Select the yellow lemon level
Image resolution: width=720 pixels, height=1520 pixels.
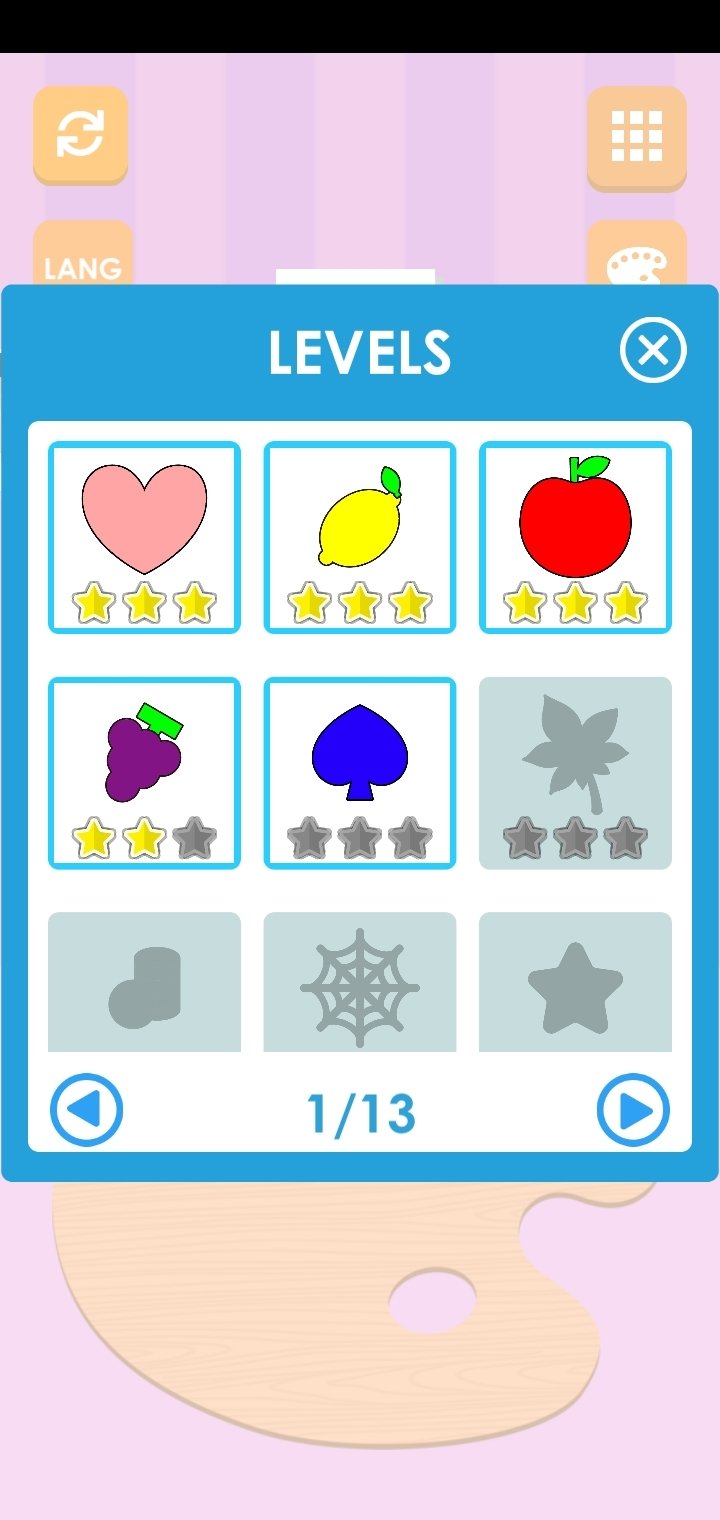[360, 537]
